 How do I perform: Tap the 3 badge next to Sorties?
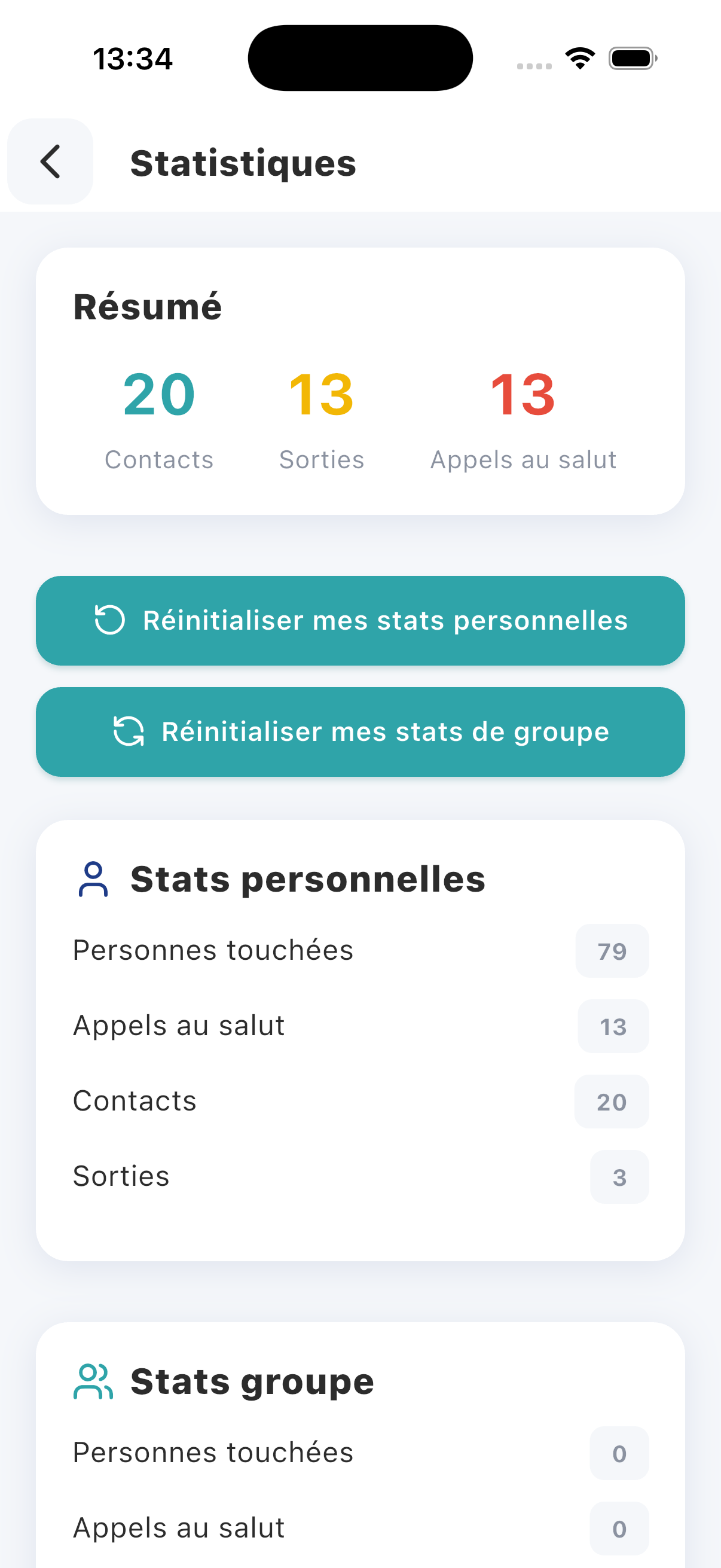(x=619, y=1177)
